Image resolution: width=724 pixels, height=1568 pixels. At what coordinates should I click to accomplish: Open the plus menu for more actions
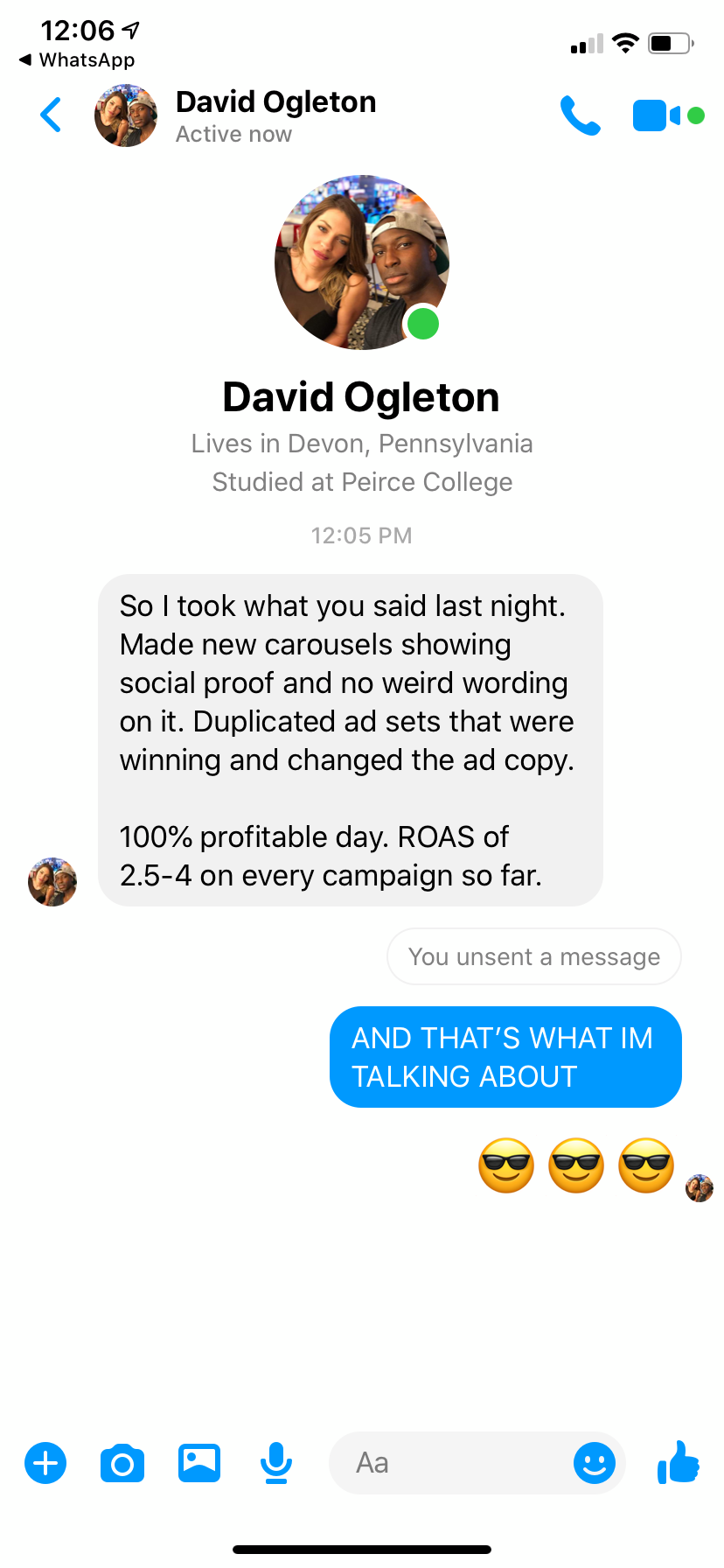45,1462
